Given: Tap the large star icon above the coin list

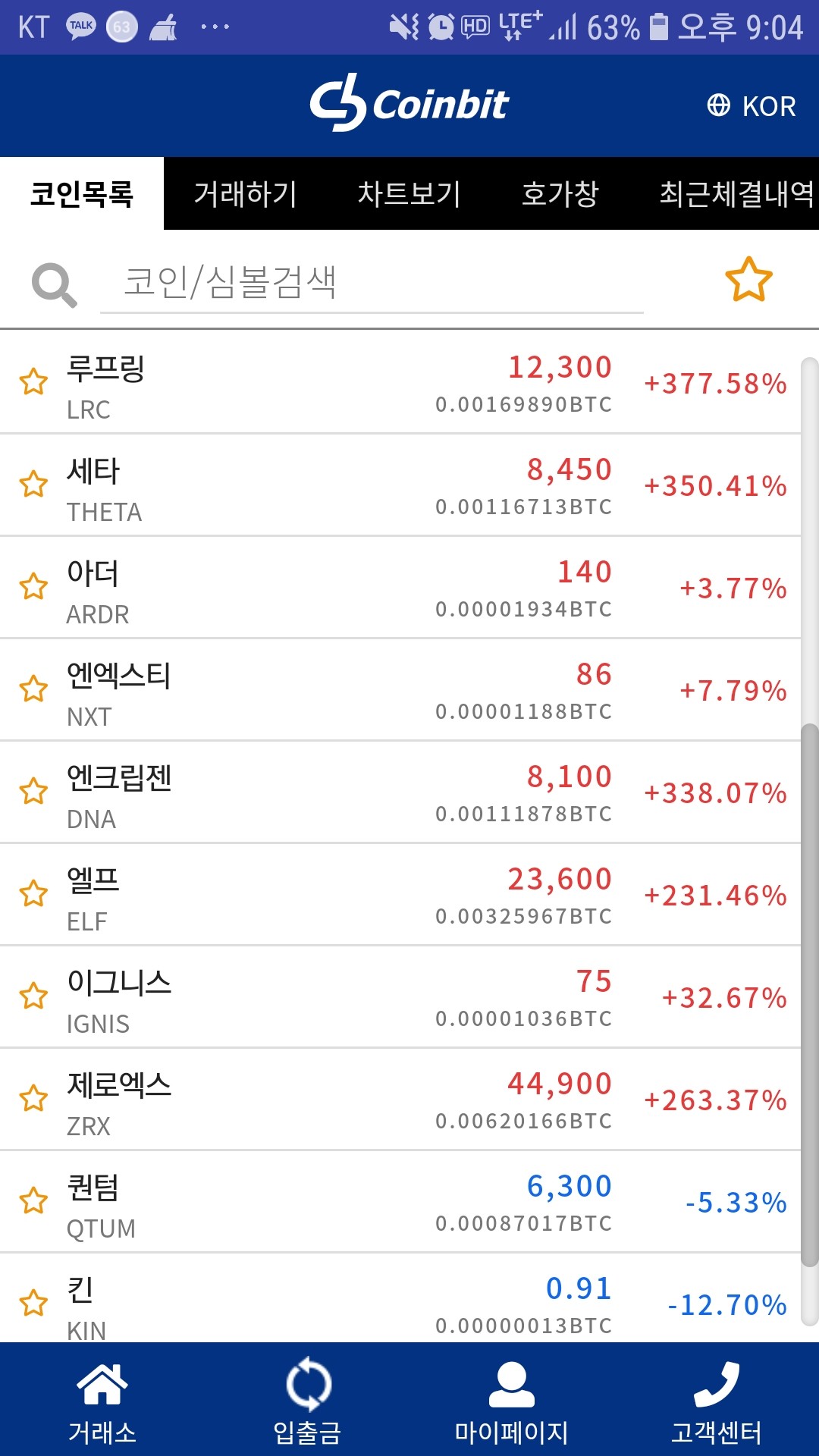Looking at the screenshot, I should [x=748, y=281].
